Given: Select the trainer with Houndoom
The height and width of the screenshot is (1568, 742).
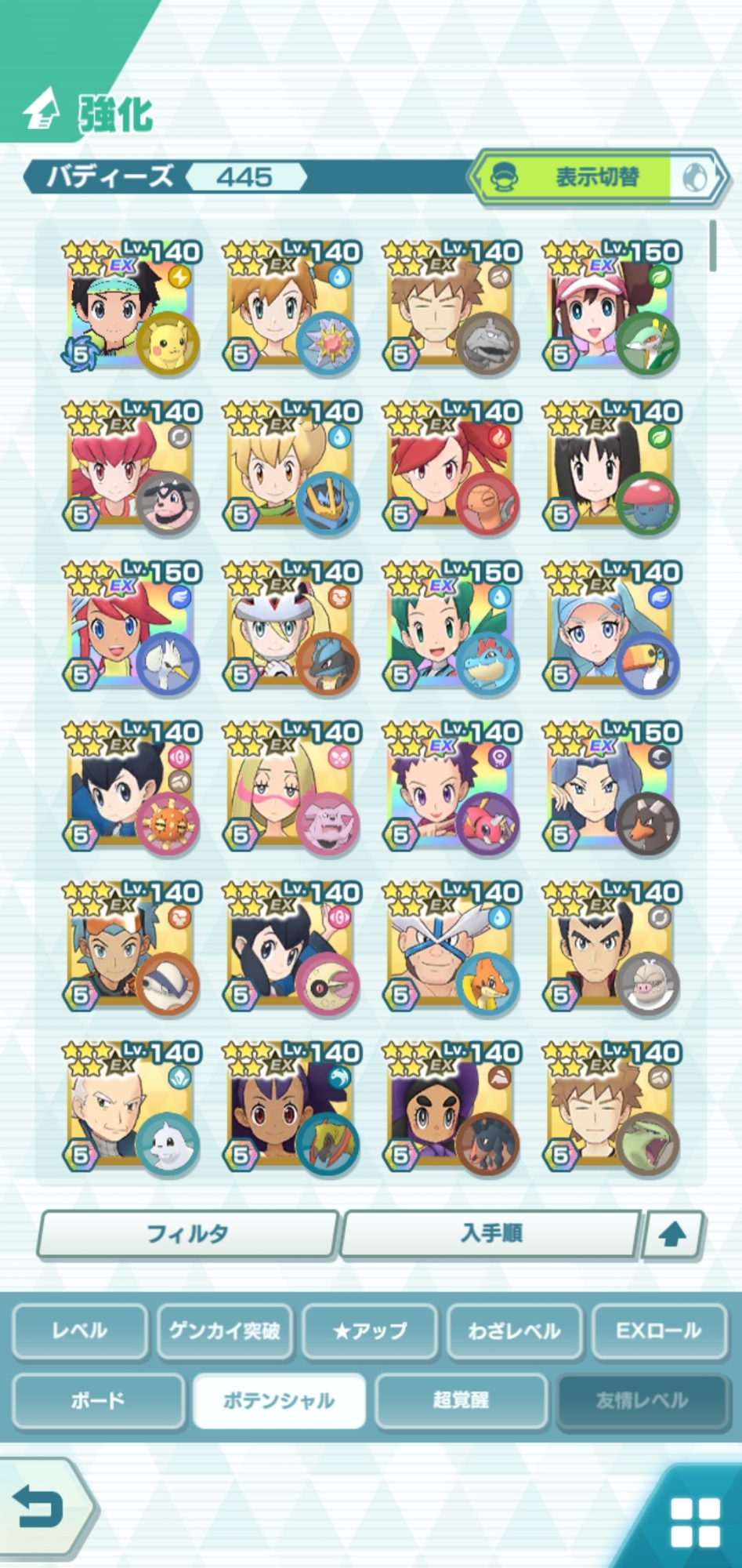Looking at the screenshot, I should (x=610, y=789).
